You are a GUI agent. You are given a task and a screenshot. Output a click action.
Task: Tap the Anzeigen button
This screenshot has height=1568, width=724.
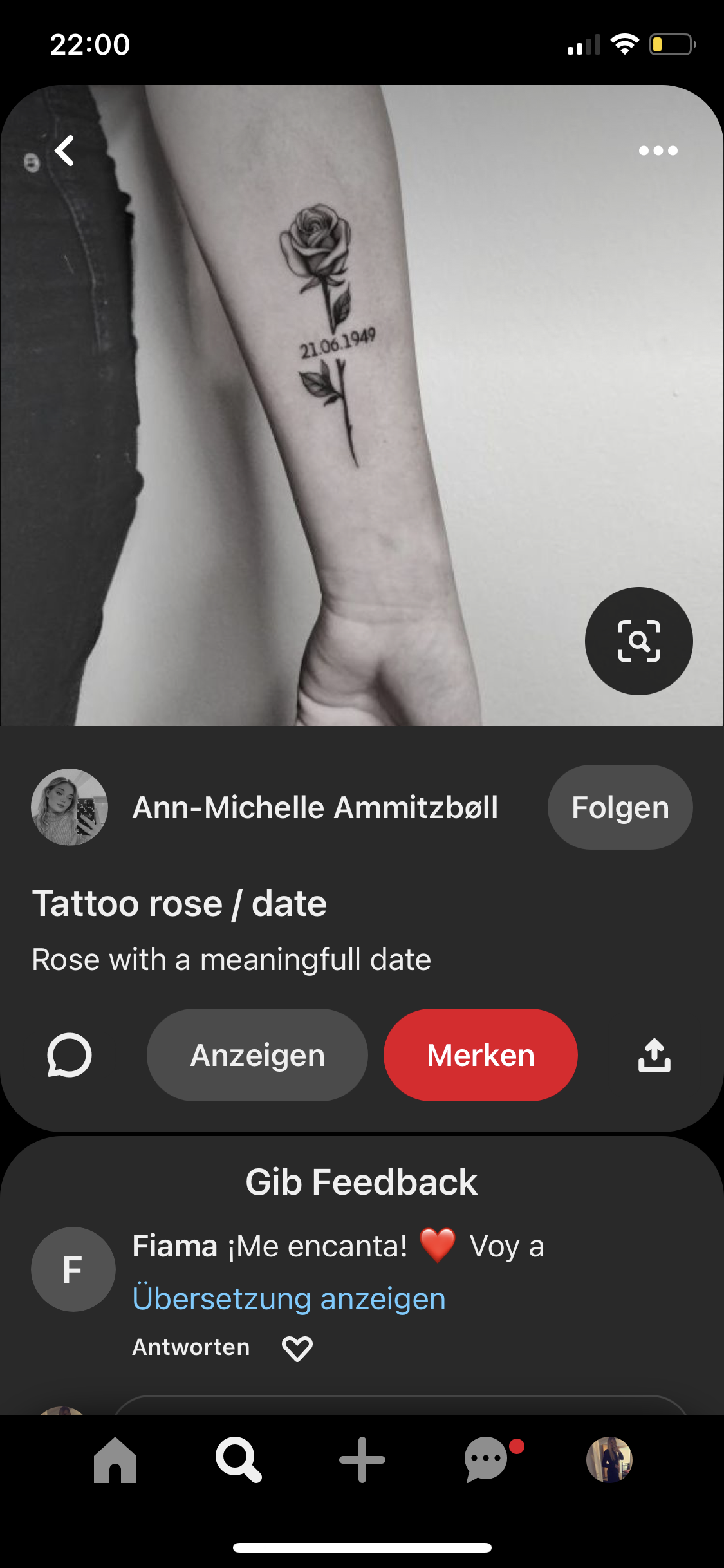pos(257,1055)
